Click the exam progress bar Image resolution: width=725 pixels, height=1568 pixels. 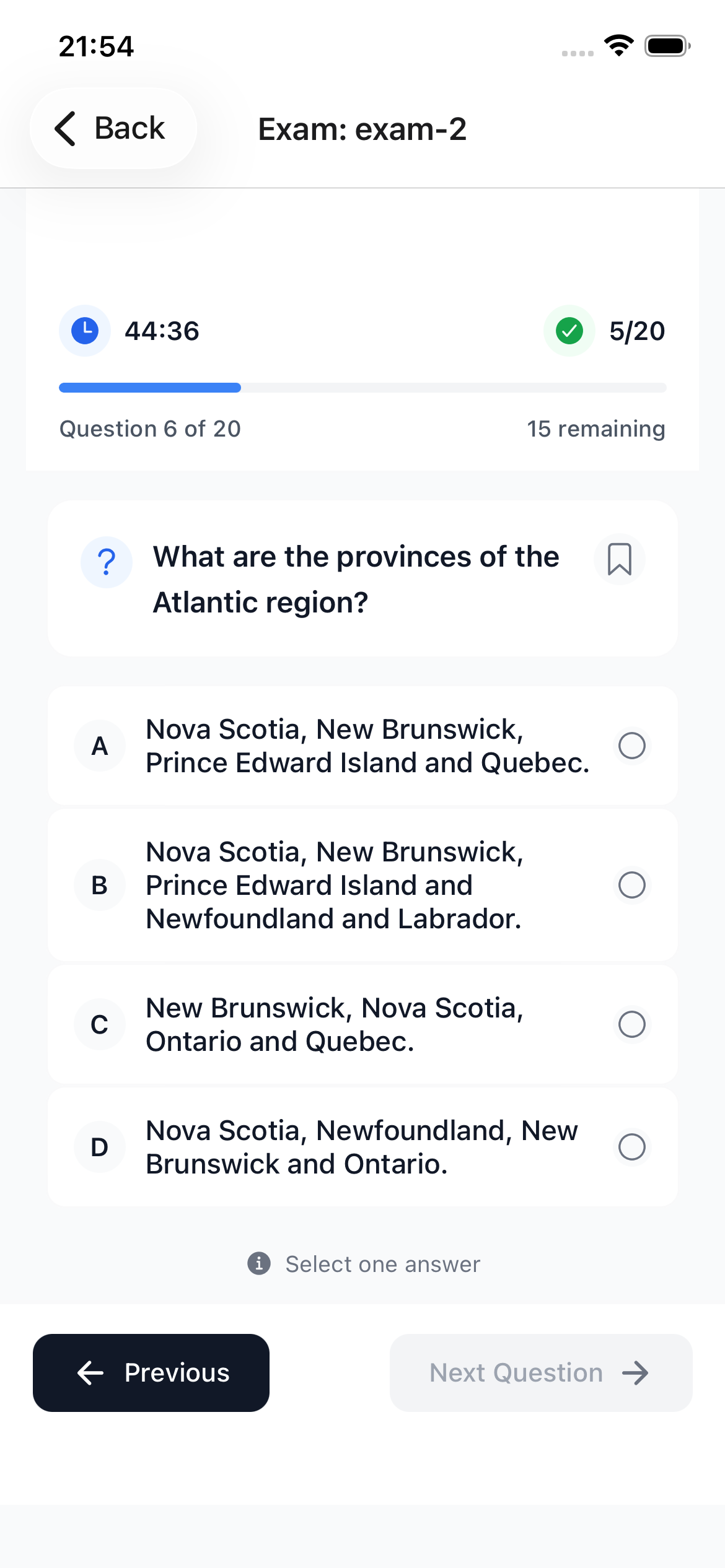click(x=362, y=388)
